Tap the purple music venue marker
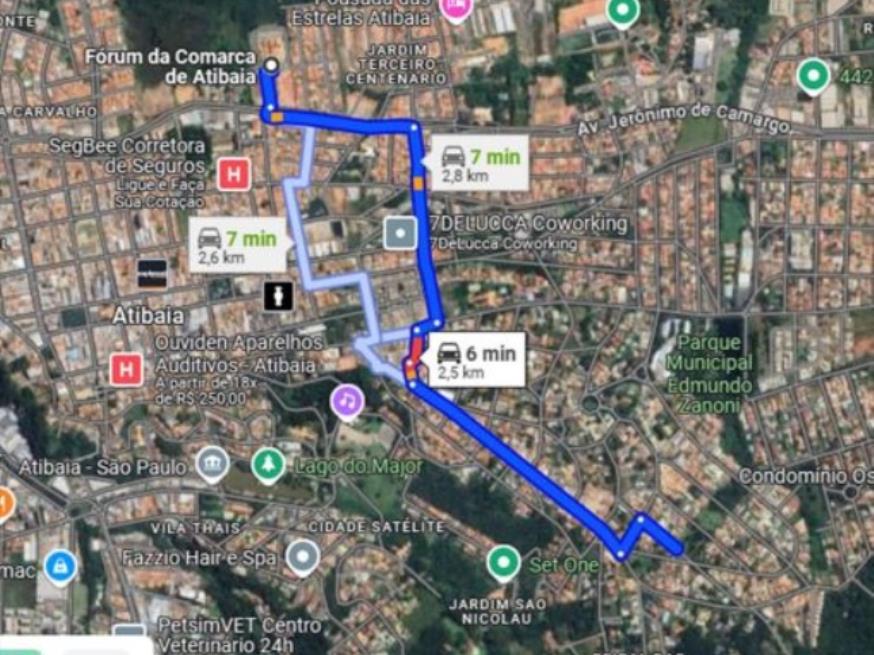Screen dimensions: 874x655 [347, 402]
